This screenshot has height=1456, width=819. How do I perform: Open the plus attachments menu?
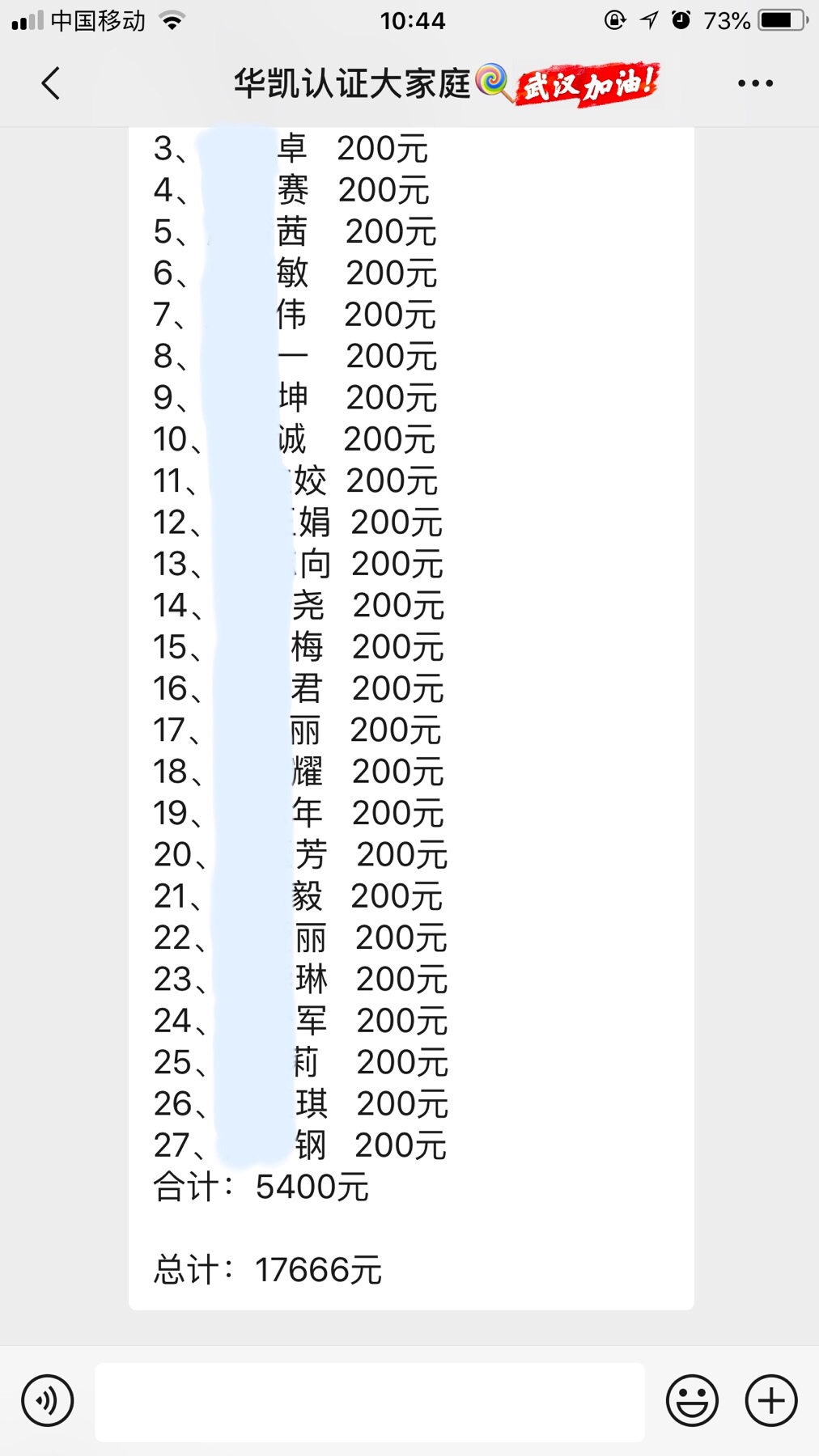point(771,1400)
